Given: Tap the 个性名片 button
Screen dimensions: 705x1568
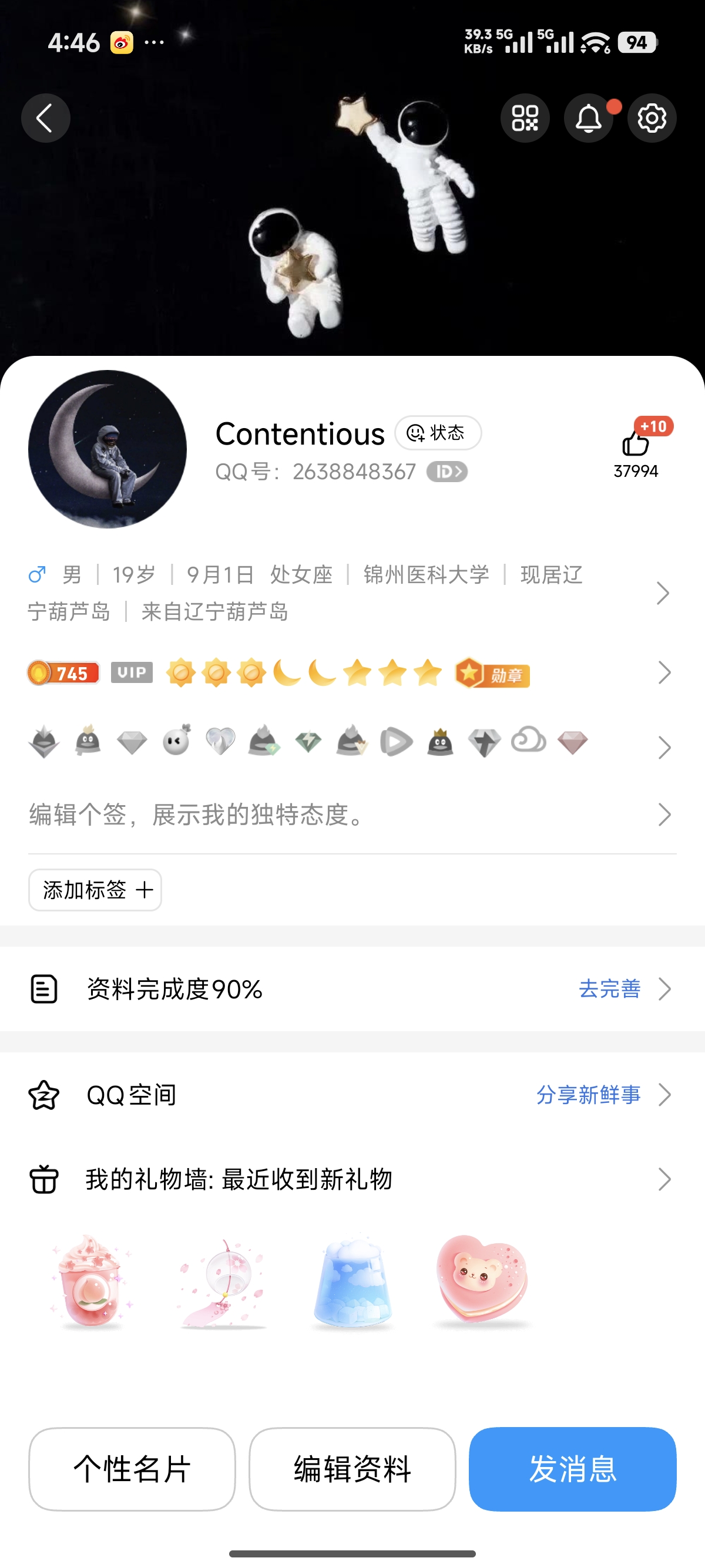Looking at the screenshot, I should pos(132,1469).
